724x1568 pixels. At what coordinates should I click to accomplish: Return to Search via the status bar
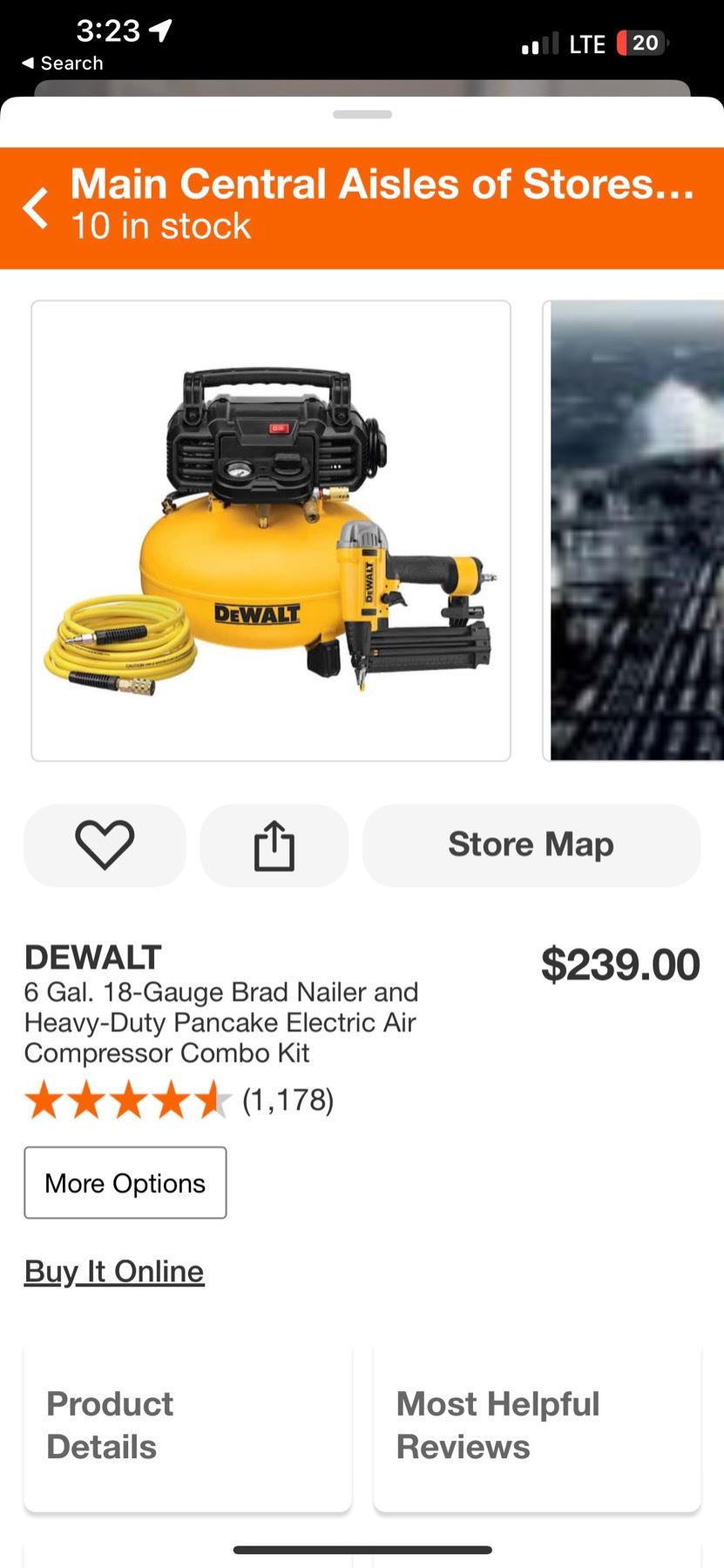63,64
